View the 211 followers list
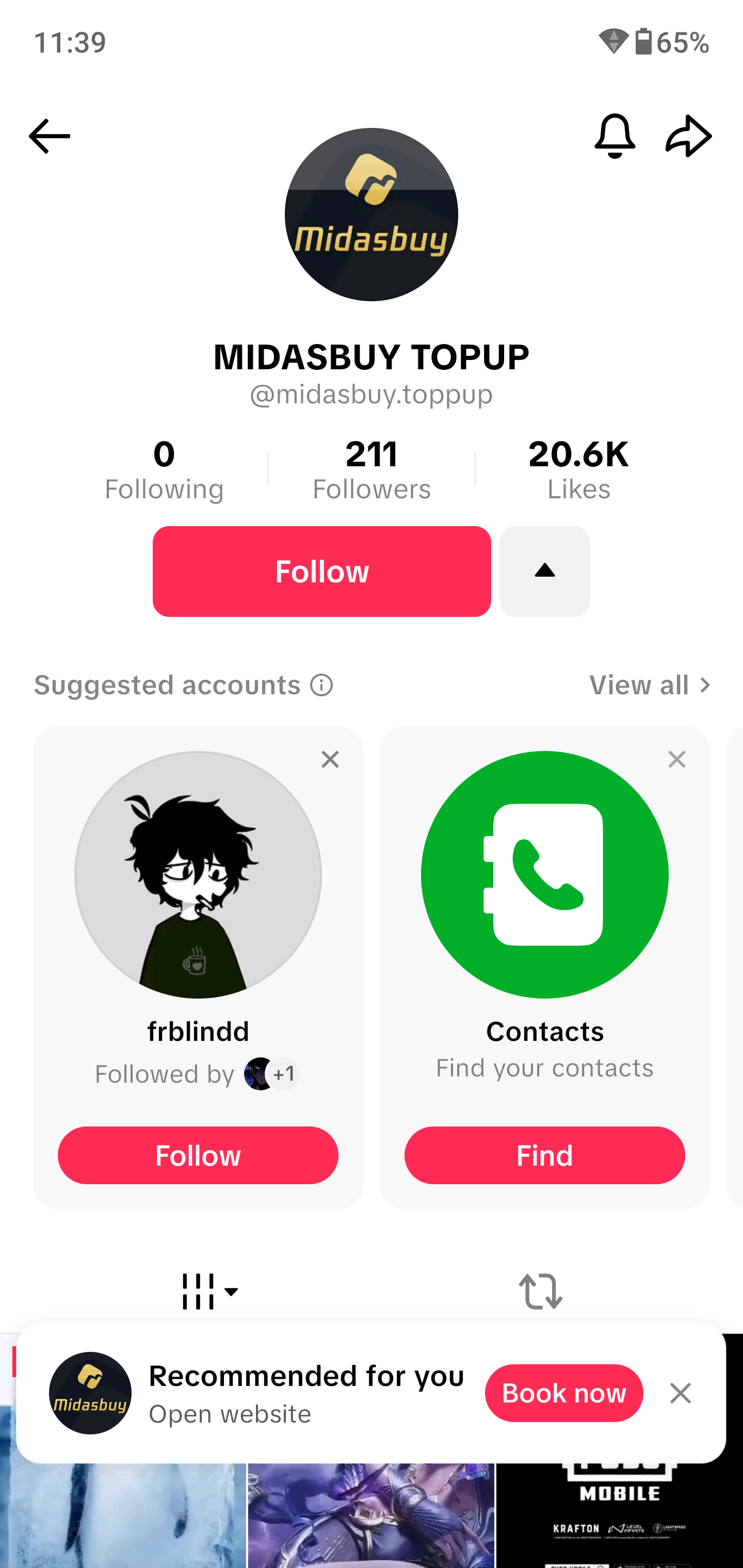The image size is (743, 1568). coord(372,470)
